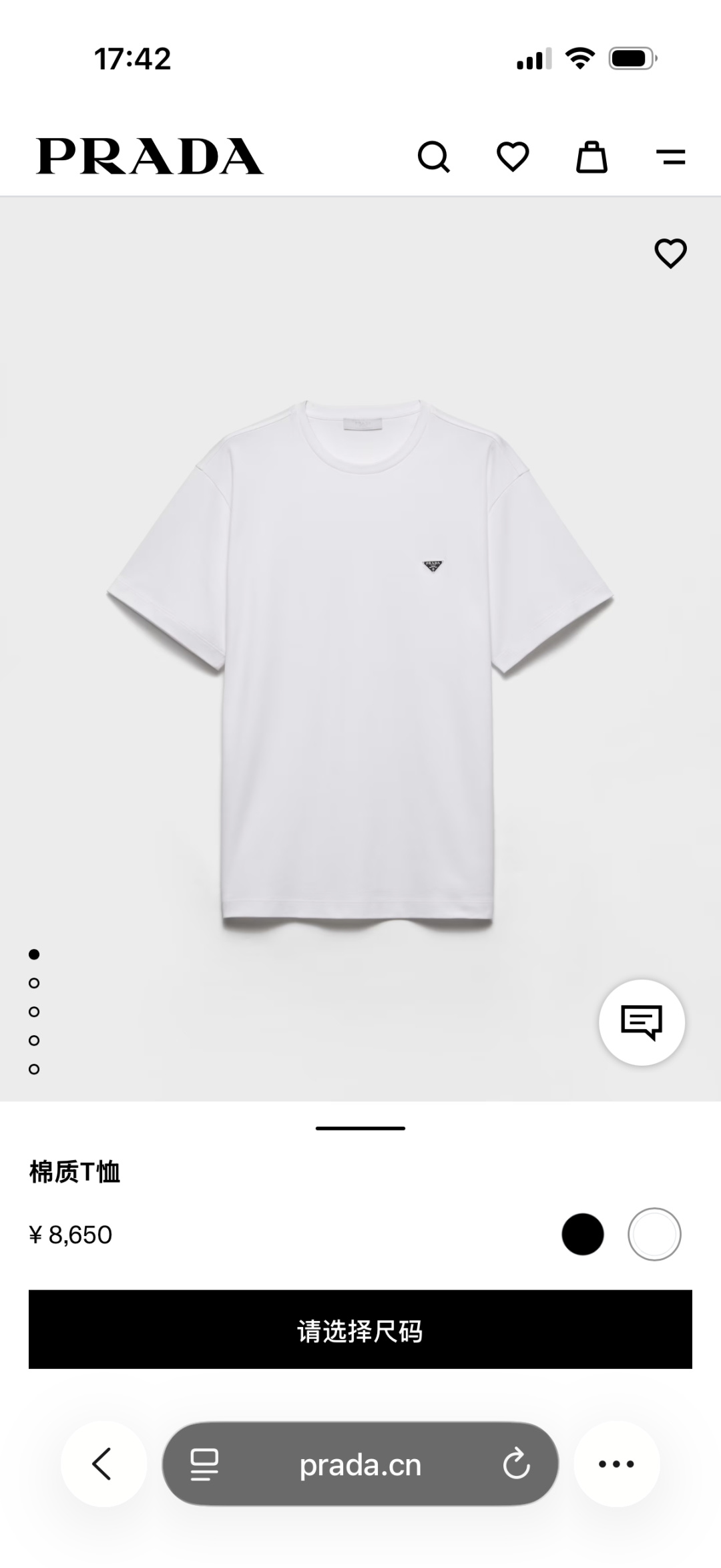Go to the PRADA homepage via the logo
721x1568 pixels.
click(x=148, y=155)
